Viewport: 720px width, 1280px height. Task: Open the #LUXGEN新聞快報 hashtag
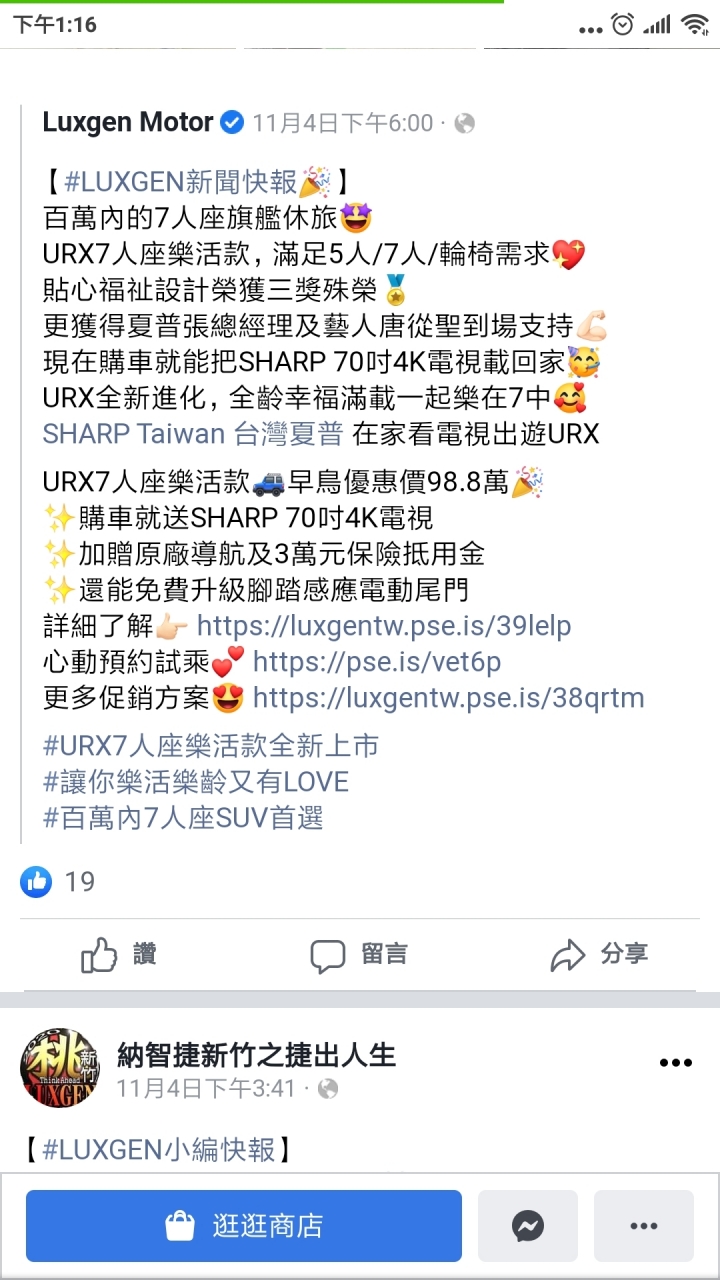pyautogui.click(x=181, y=182)
